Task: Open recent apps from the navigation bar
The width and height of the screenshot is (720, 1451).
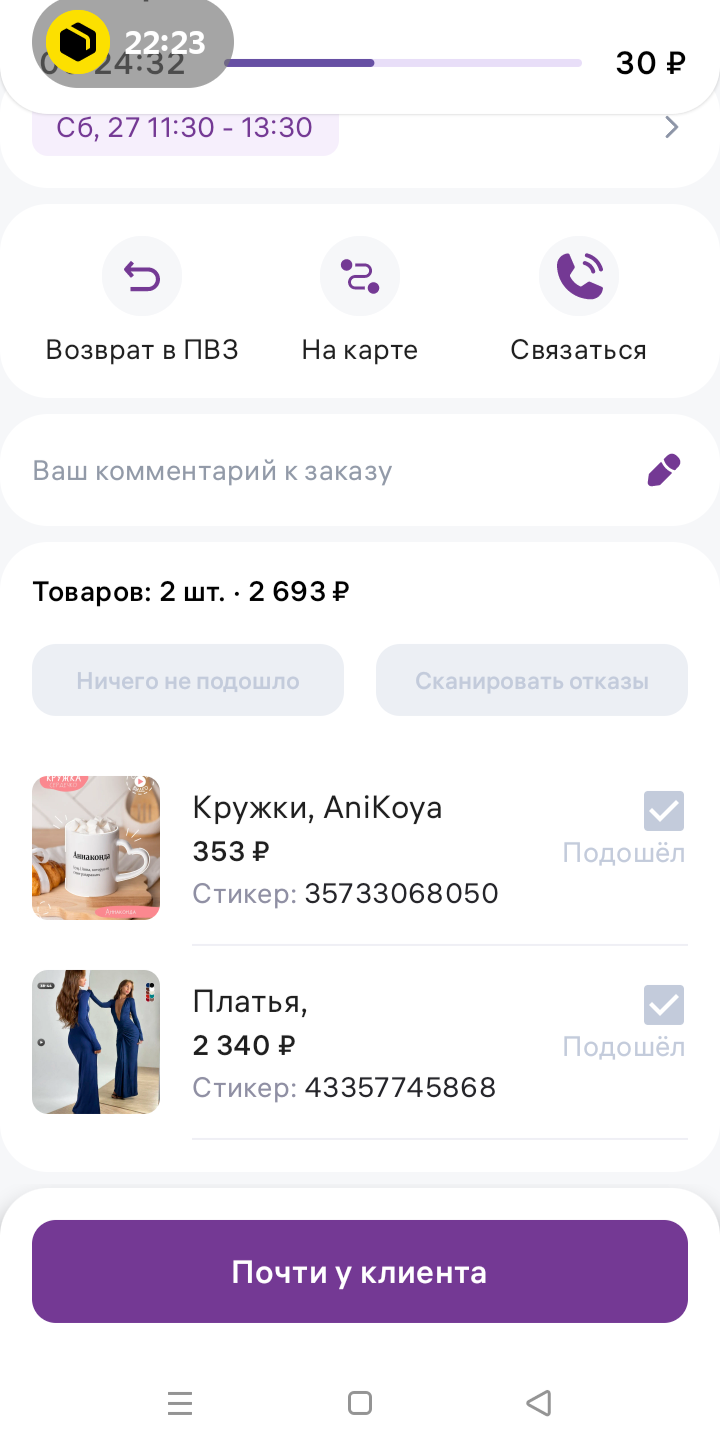Action: tap(180, 1403)
